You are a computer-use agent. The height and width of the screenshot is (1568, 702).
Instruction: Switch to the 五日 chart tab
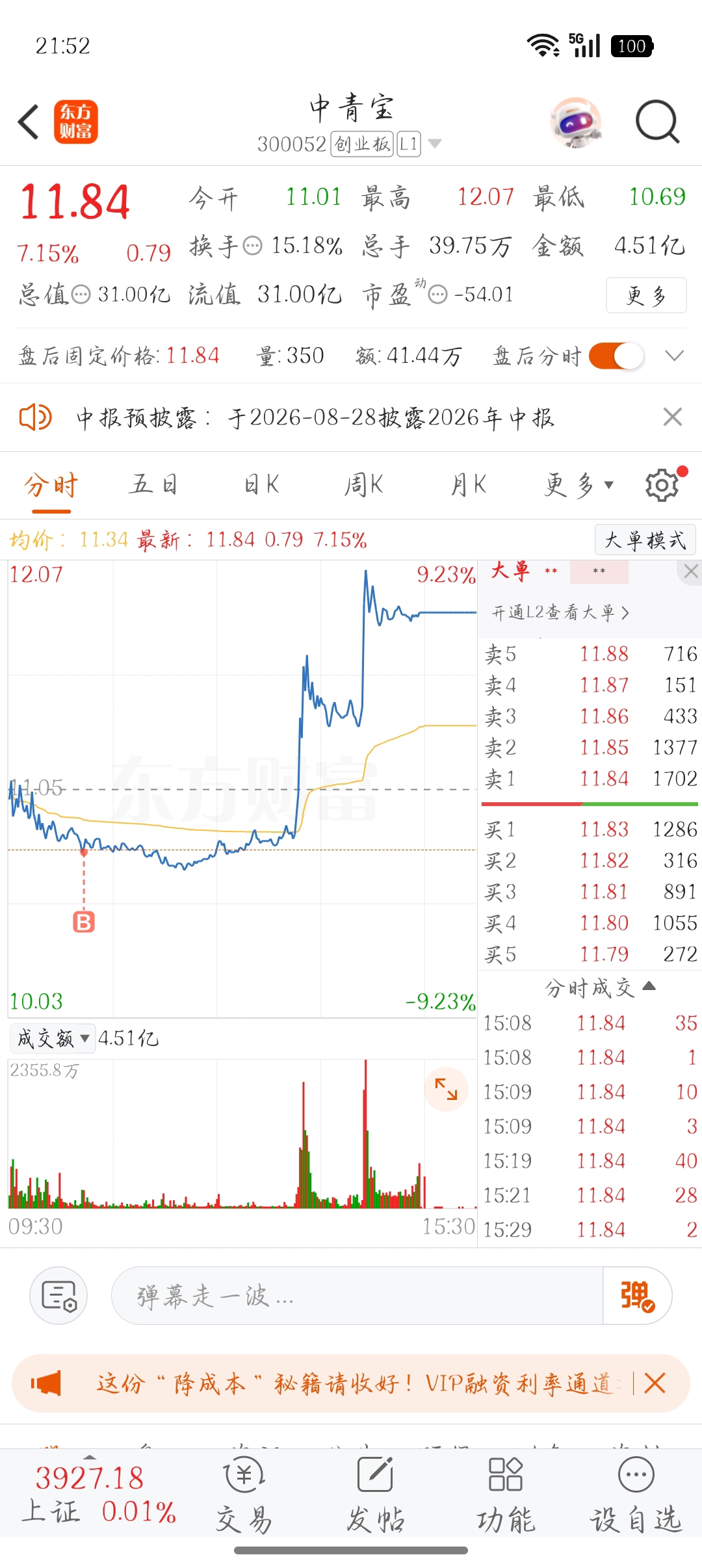coord(153,485)
